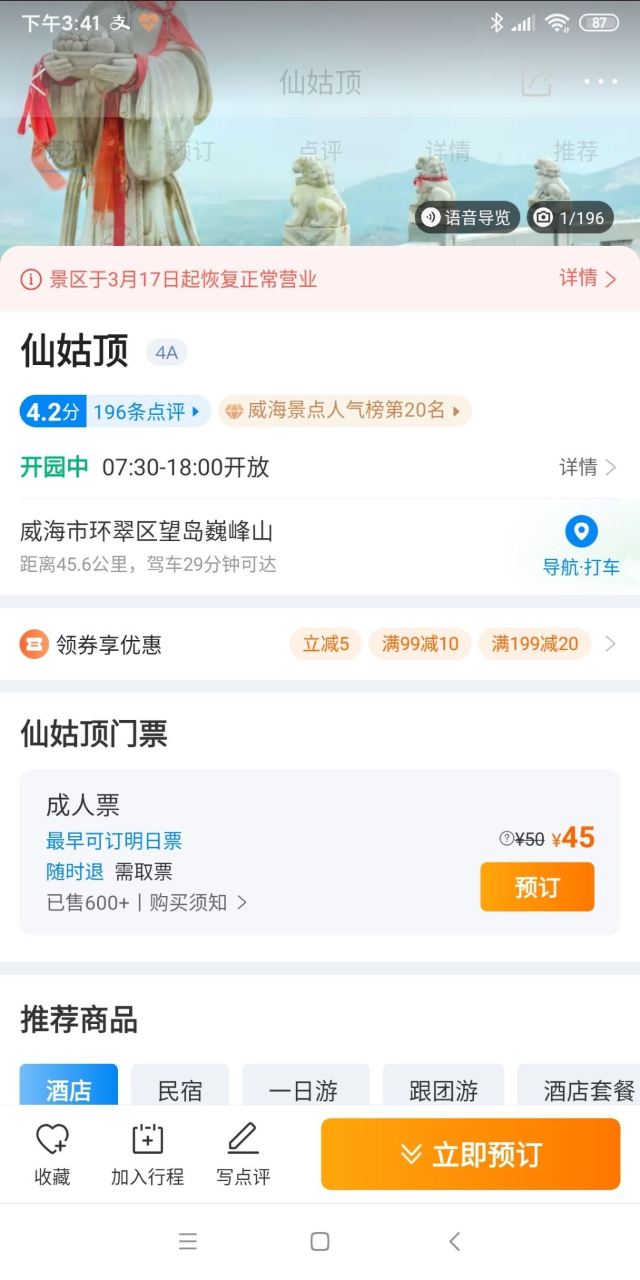Start the 语音导览 audio guide

point(468,217)
